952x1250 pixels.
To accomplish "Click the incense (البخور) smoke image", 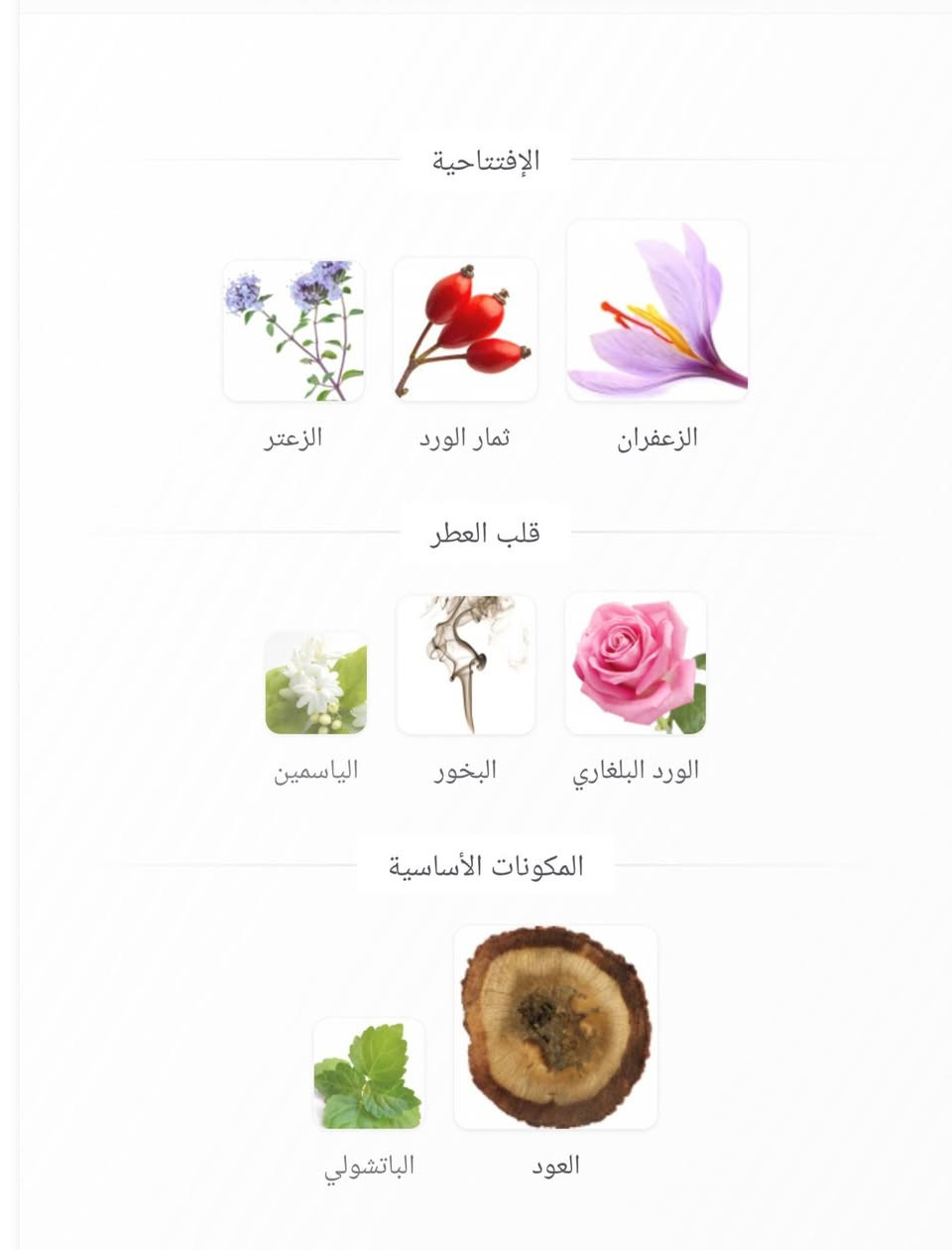I will [466, 665].
